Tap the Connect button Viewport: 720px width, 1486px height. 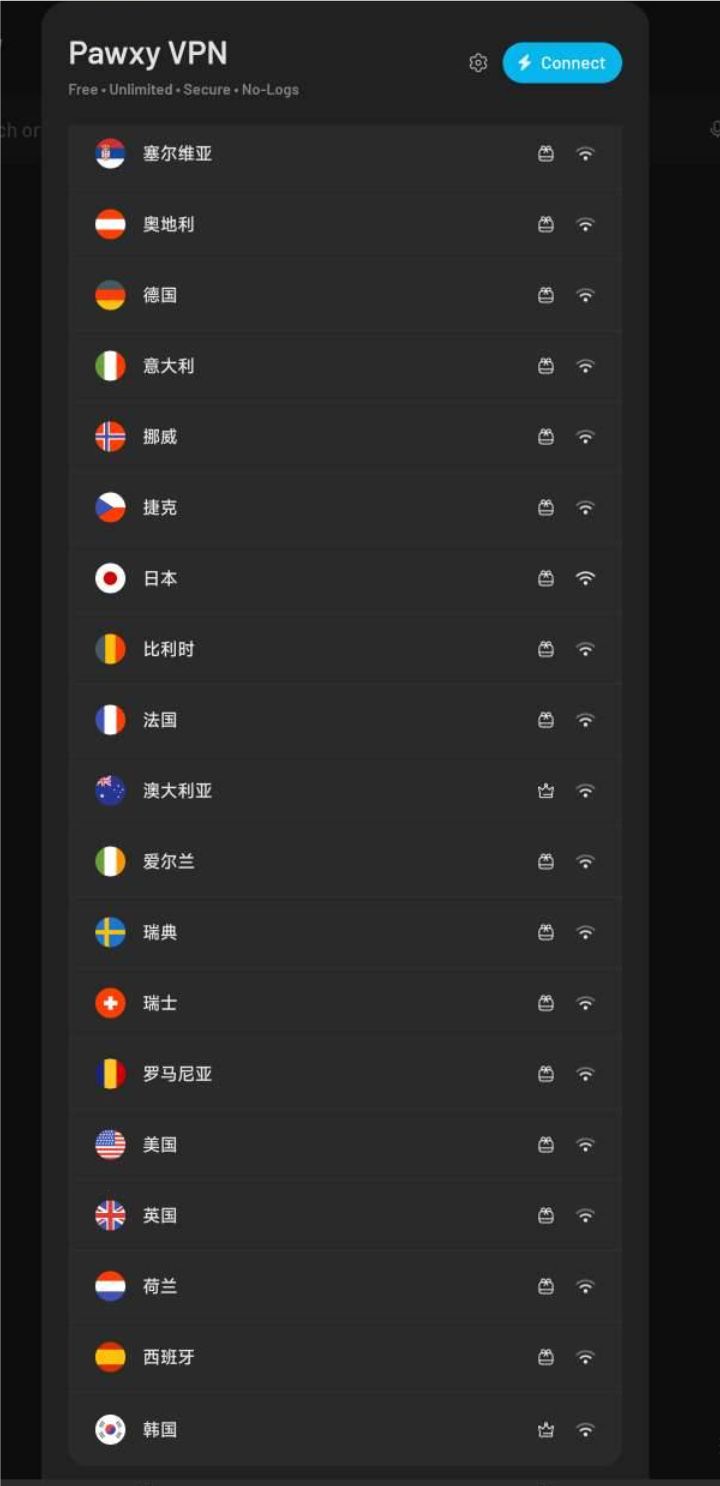tap(562, 63)
